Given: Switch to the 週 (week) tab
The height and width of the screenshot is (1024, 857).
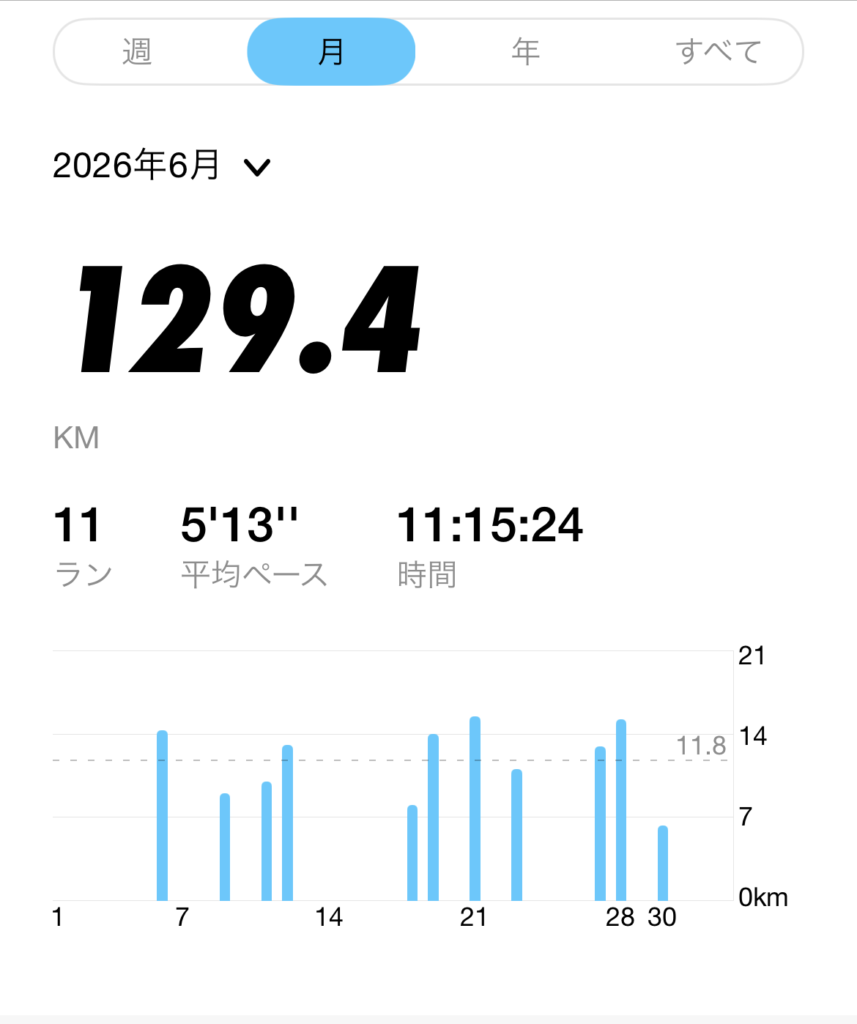Looking at the screenshot, I should coord(137,52).
